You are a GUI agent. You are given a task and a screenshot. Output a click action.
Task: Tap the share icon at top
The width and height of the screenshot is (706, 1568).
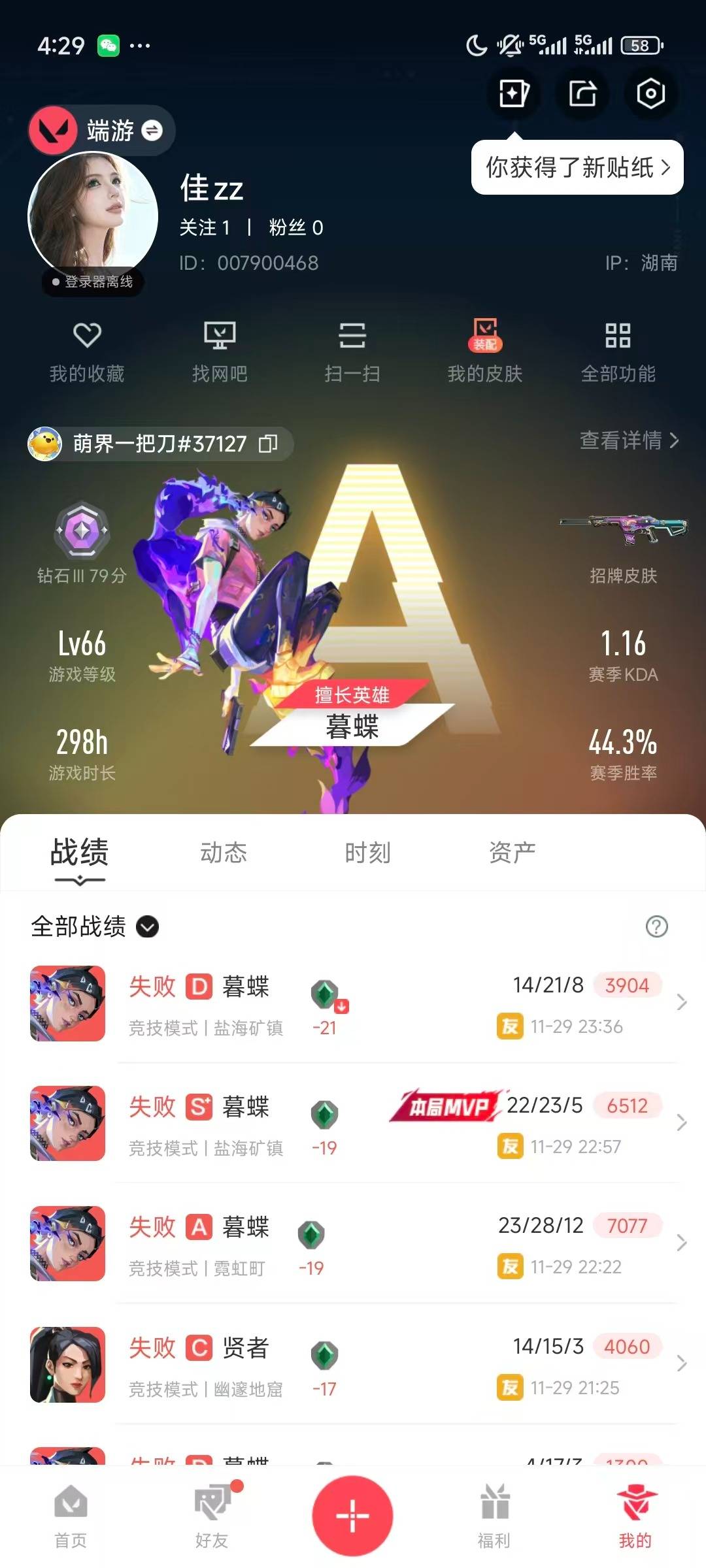coord(582,93)
